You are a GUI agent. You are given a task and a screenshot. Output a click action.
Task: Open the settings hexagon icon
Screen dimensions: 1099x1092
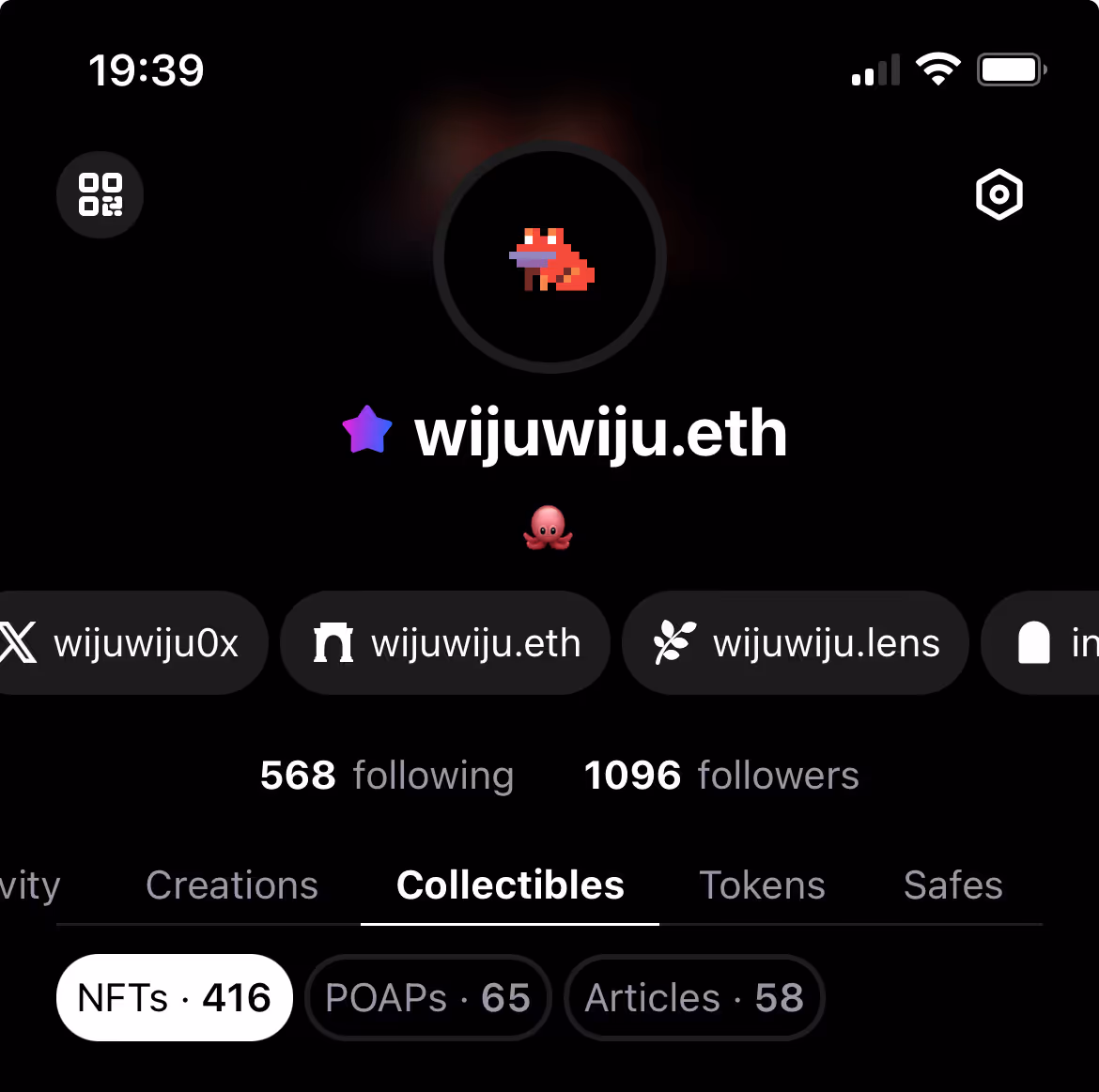[998, 194]
